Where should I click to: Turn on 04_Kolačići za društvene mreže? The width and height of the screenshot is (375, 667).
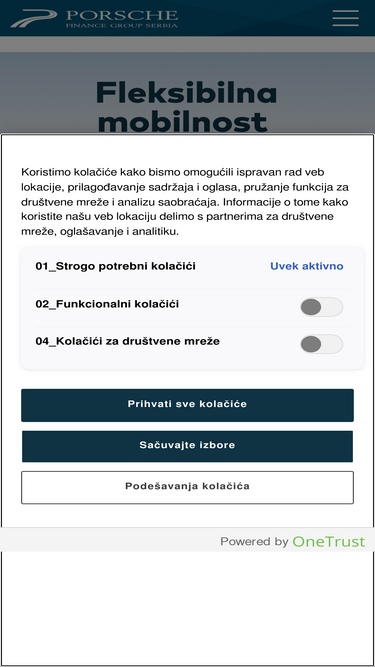pos(321,344)
